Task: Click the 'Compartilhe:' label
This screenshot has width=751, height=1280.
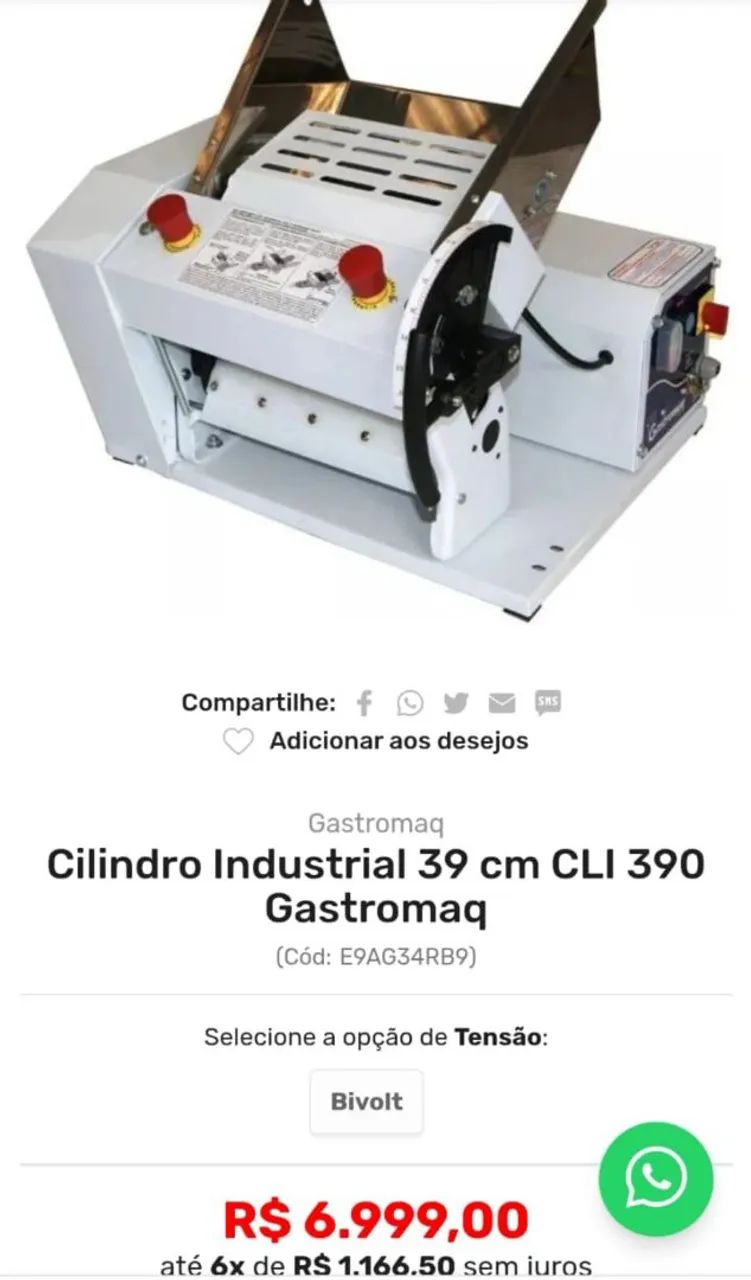Action: 258,703
